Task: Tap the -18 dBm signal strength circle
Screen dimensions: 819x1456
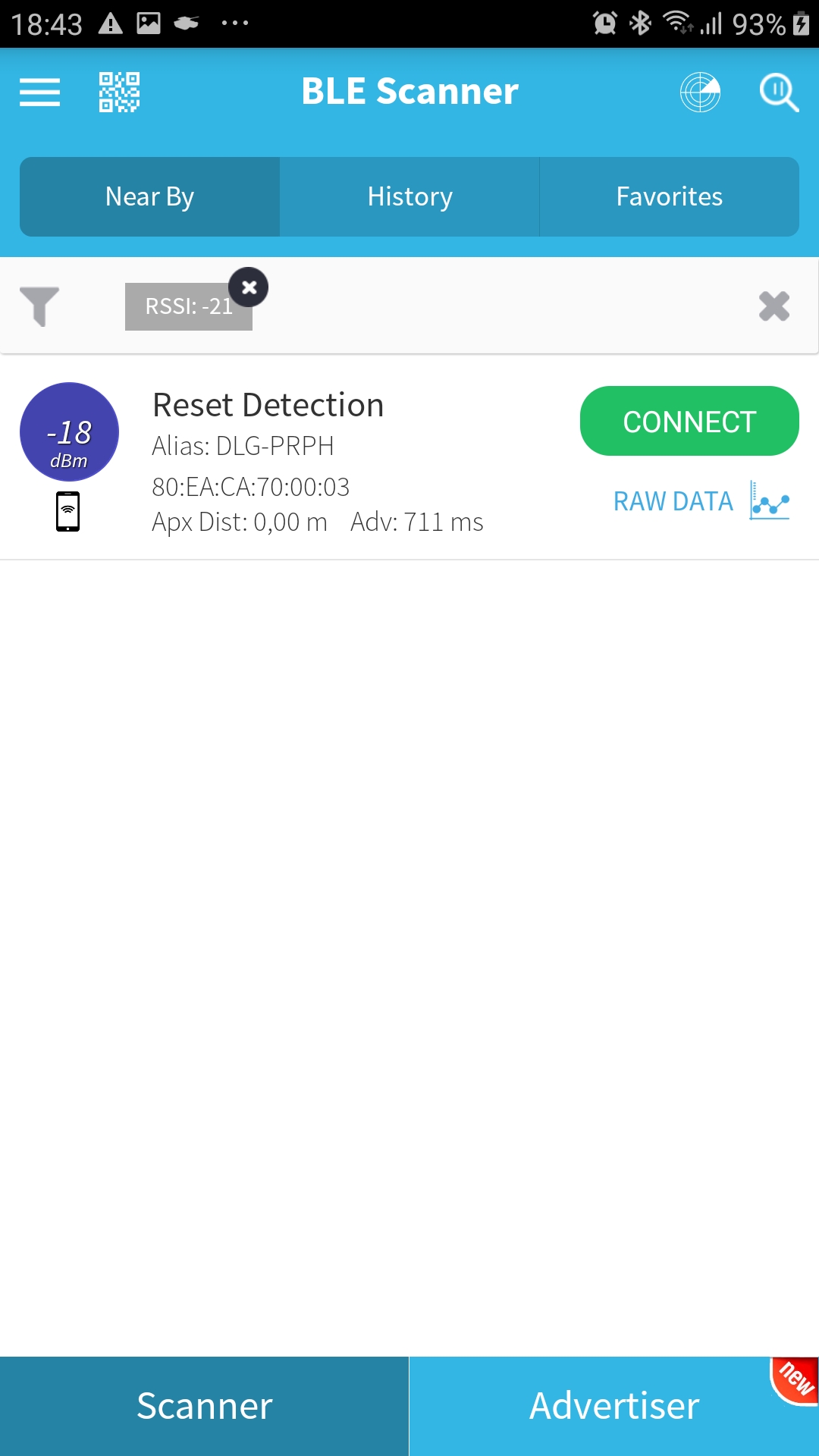Action: tap(69, 431)
